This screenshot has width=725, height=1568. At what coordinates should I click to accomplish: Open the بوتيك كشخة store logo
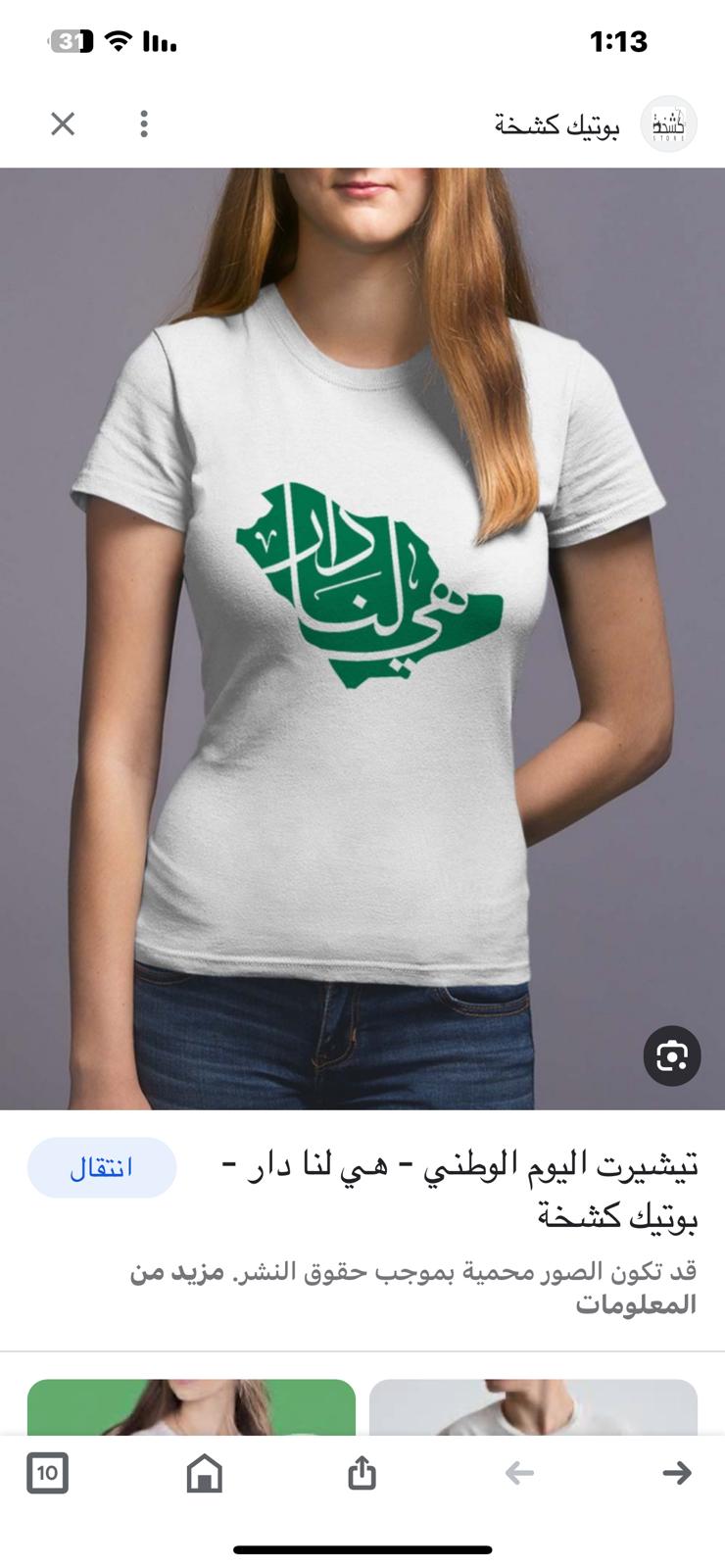[669, 123]
